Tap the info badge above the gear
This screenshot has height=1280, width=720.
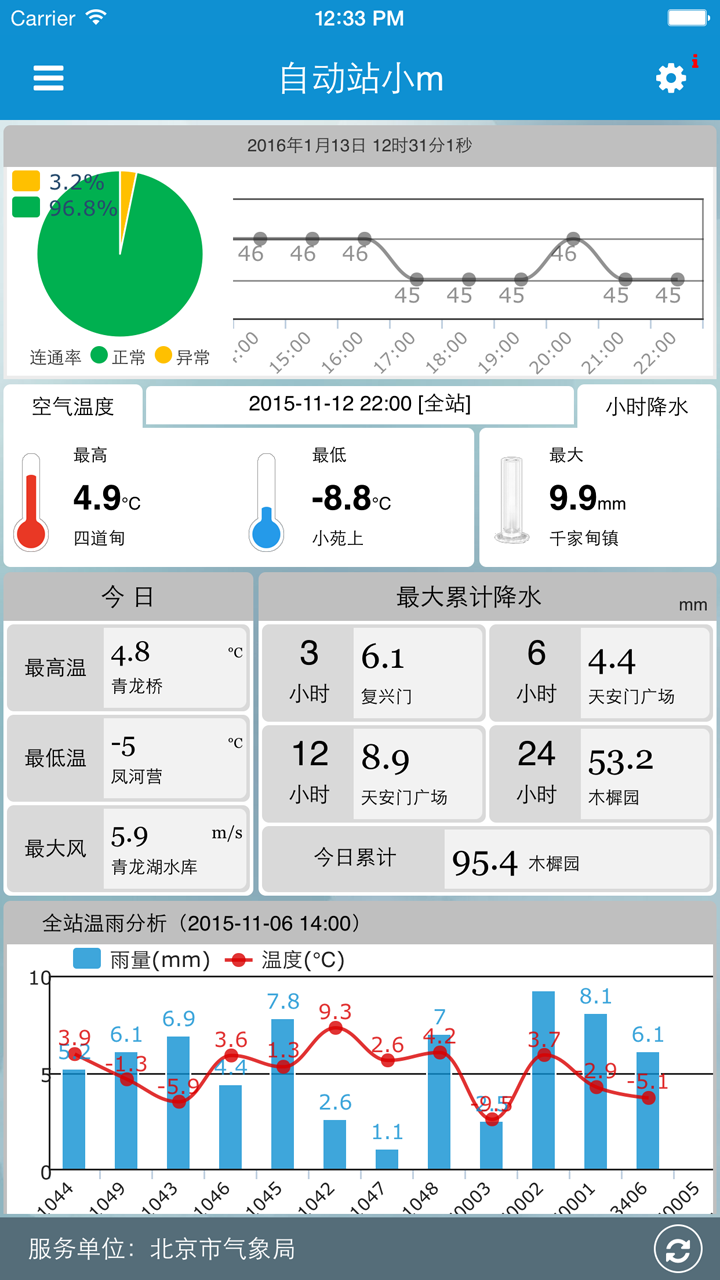click(697, 58)
